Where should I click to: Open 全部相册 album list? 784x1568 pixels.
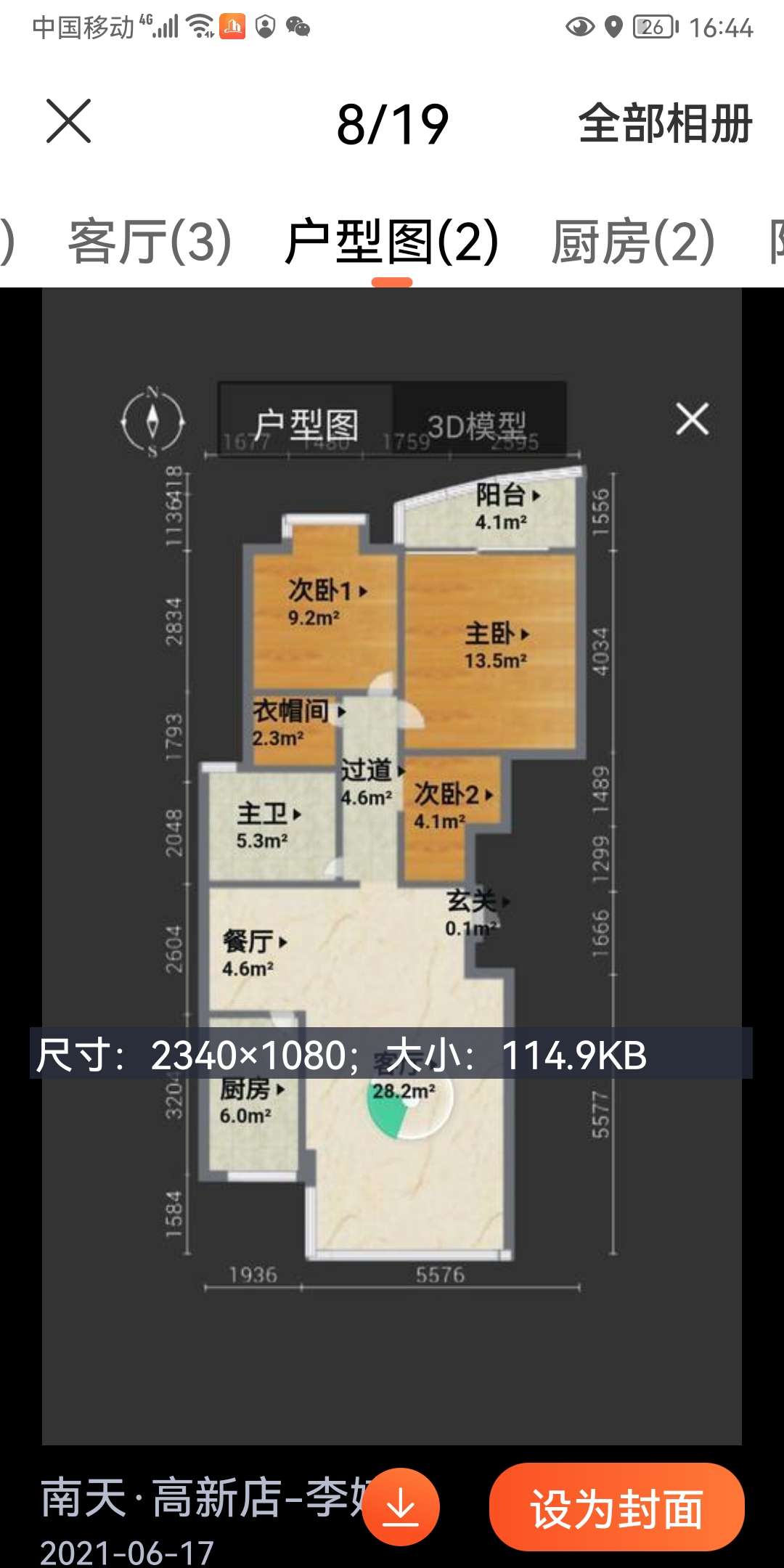664,123
